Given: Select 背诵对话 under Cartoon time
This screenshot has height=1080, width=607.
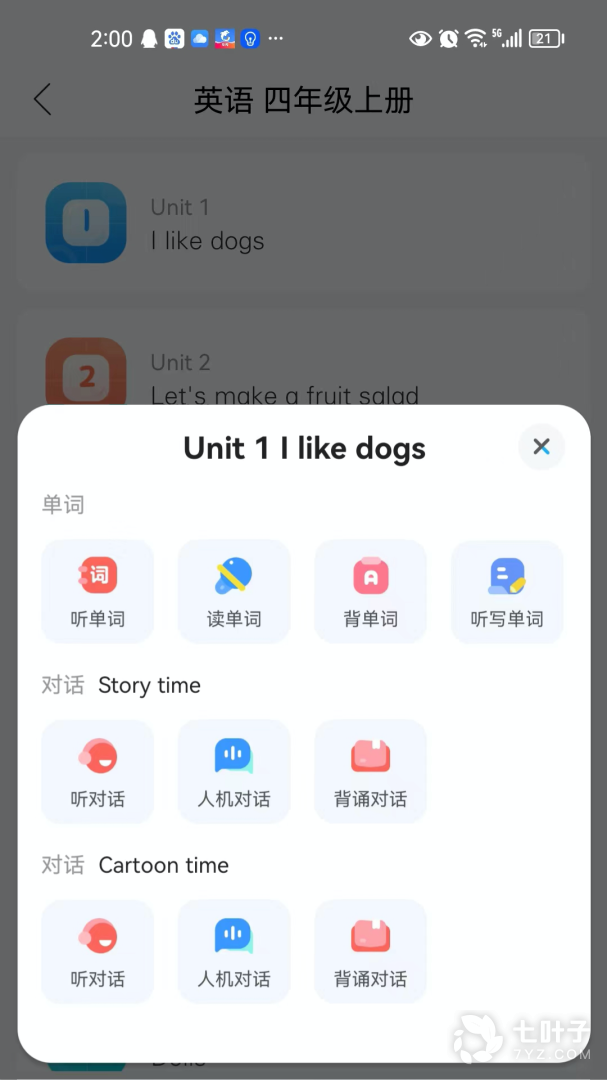Looking at the screenshot, I should pos(371,951).
